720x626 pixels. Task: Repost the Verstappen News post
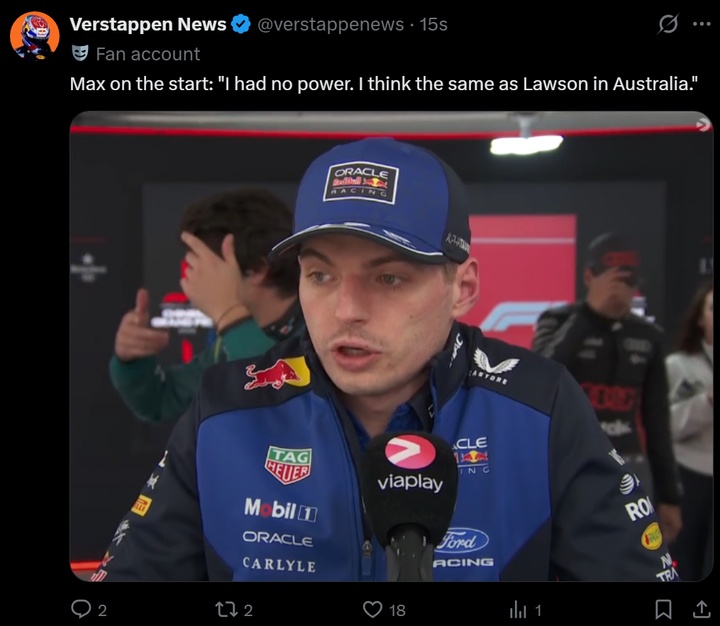(x=226, y=609)
